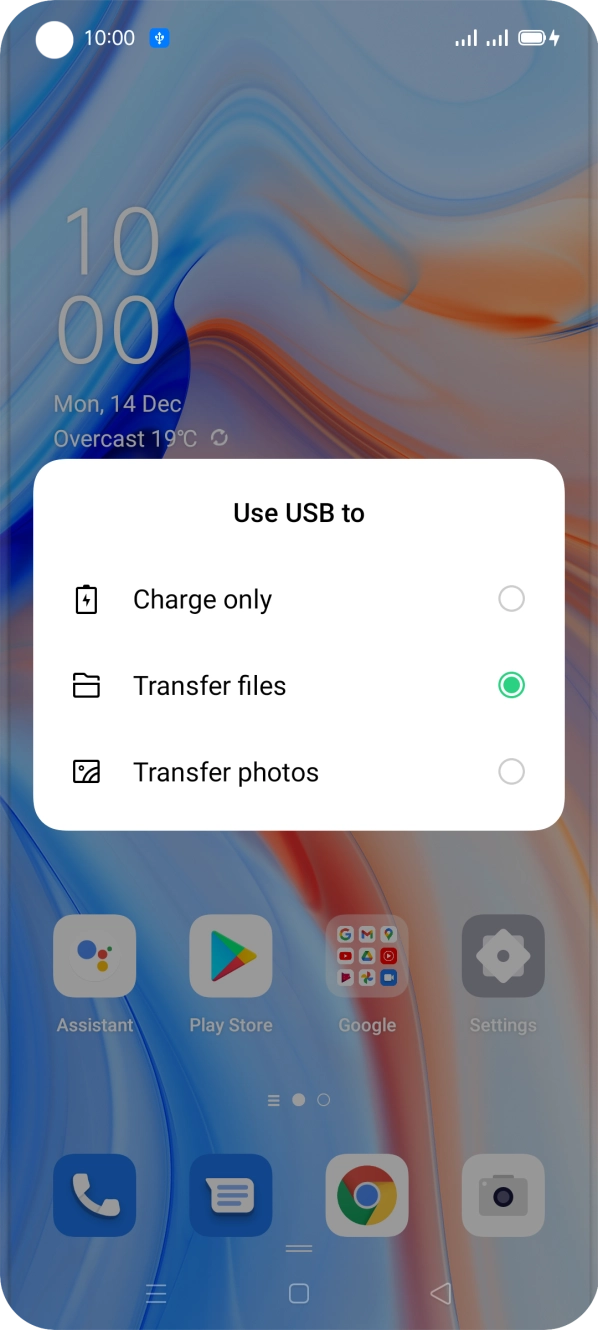Open the Messages app
The width and height of the screenshot is (598, 1330).
[x=231, y=1195]
